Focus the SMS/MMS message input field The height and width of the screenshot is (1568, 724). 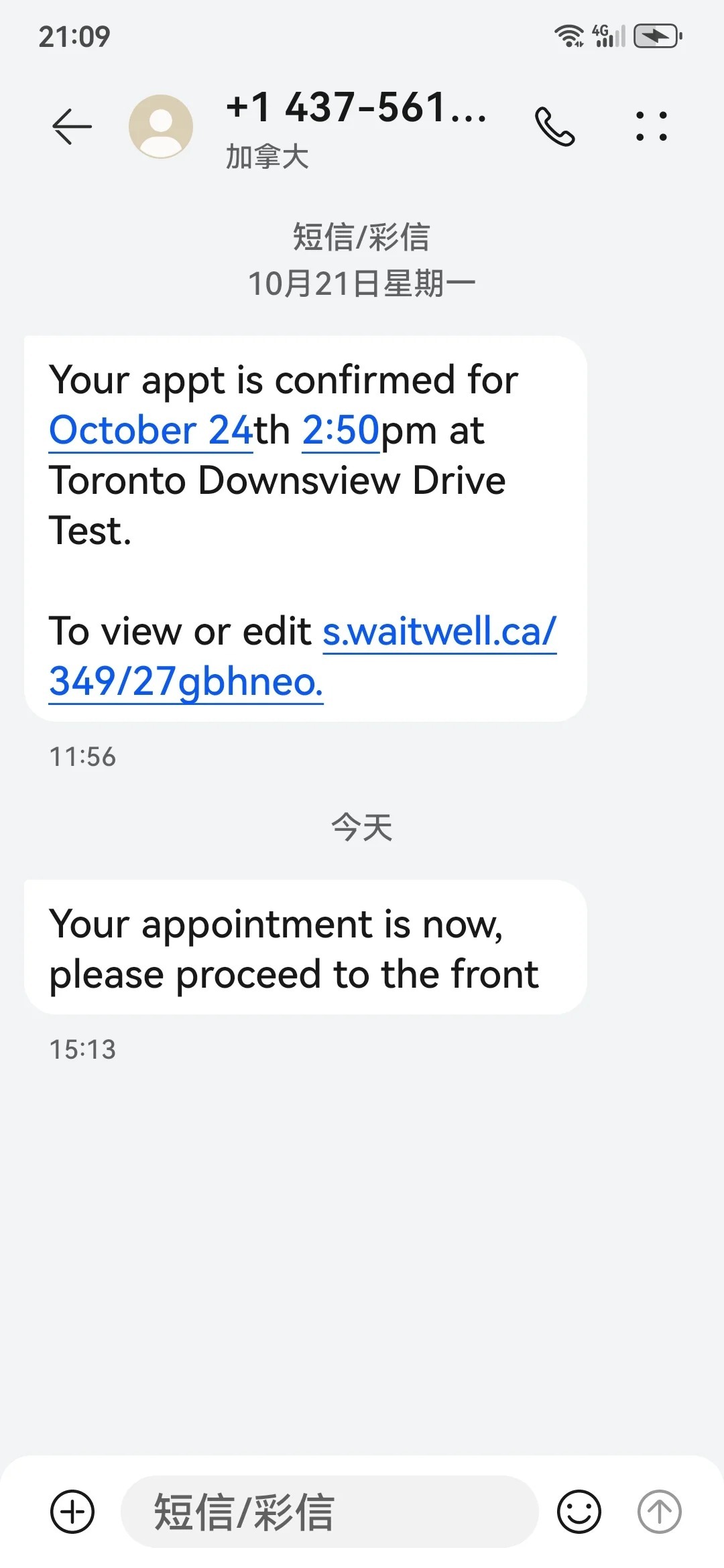[x=328, y=1512]
